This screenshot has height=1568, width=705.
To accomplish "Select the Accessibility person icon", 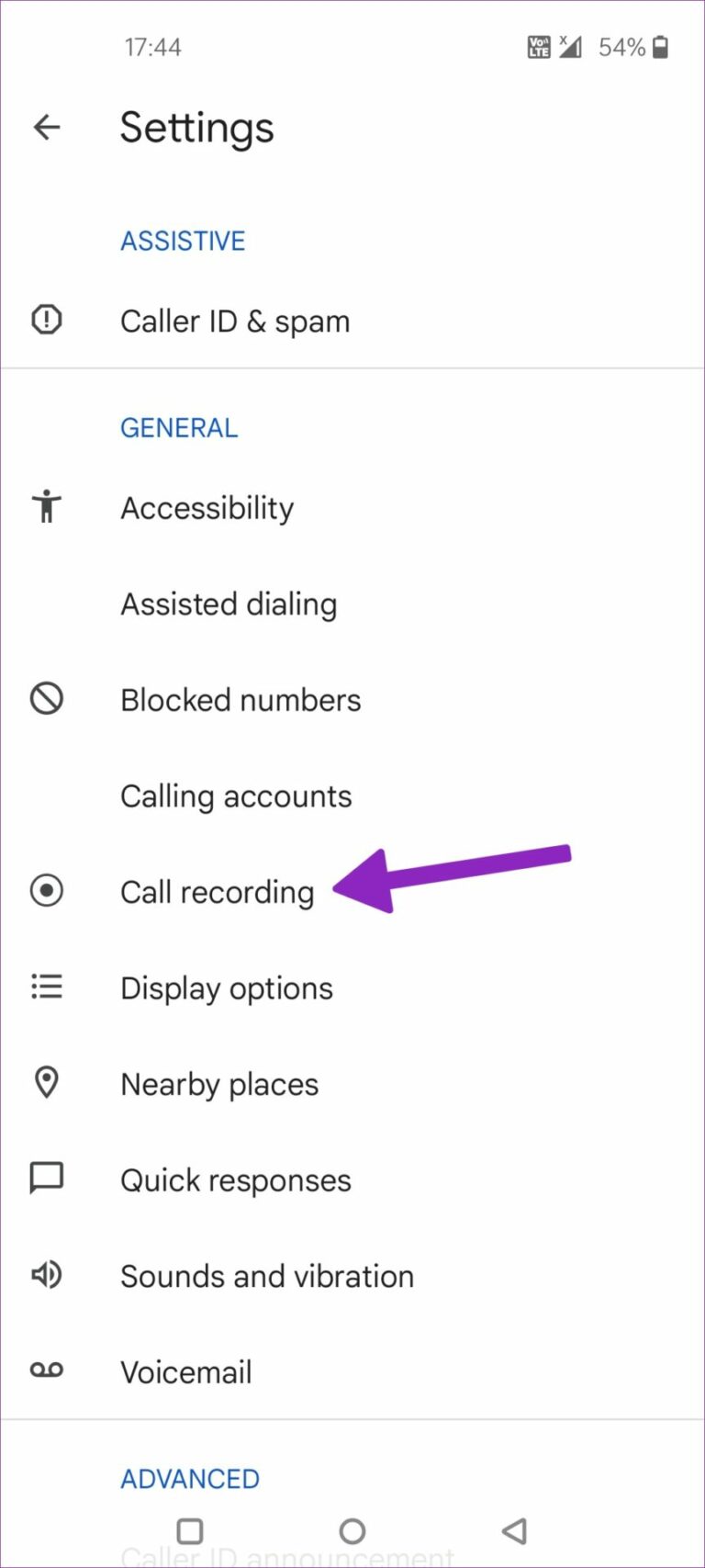I will point(46,506).
